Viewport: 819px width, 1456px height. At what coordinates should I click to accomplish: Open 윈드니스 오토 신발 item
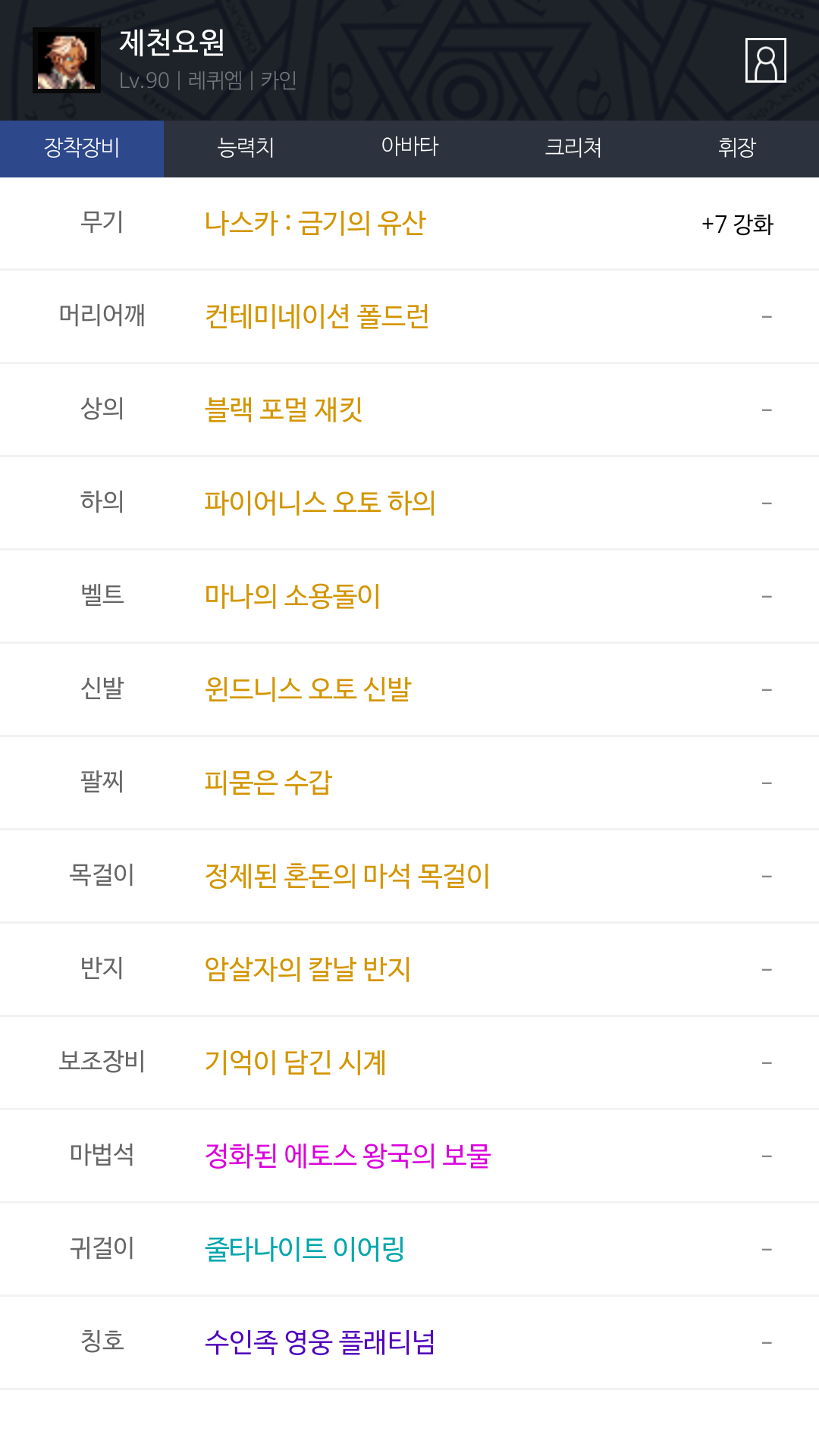[308, 689]
